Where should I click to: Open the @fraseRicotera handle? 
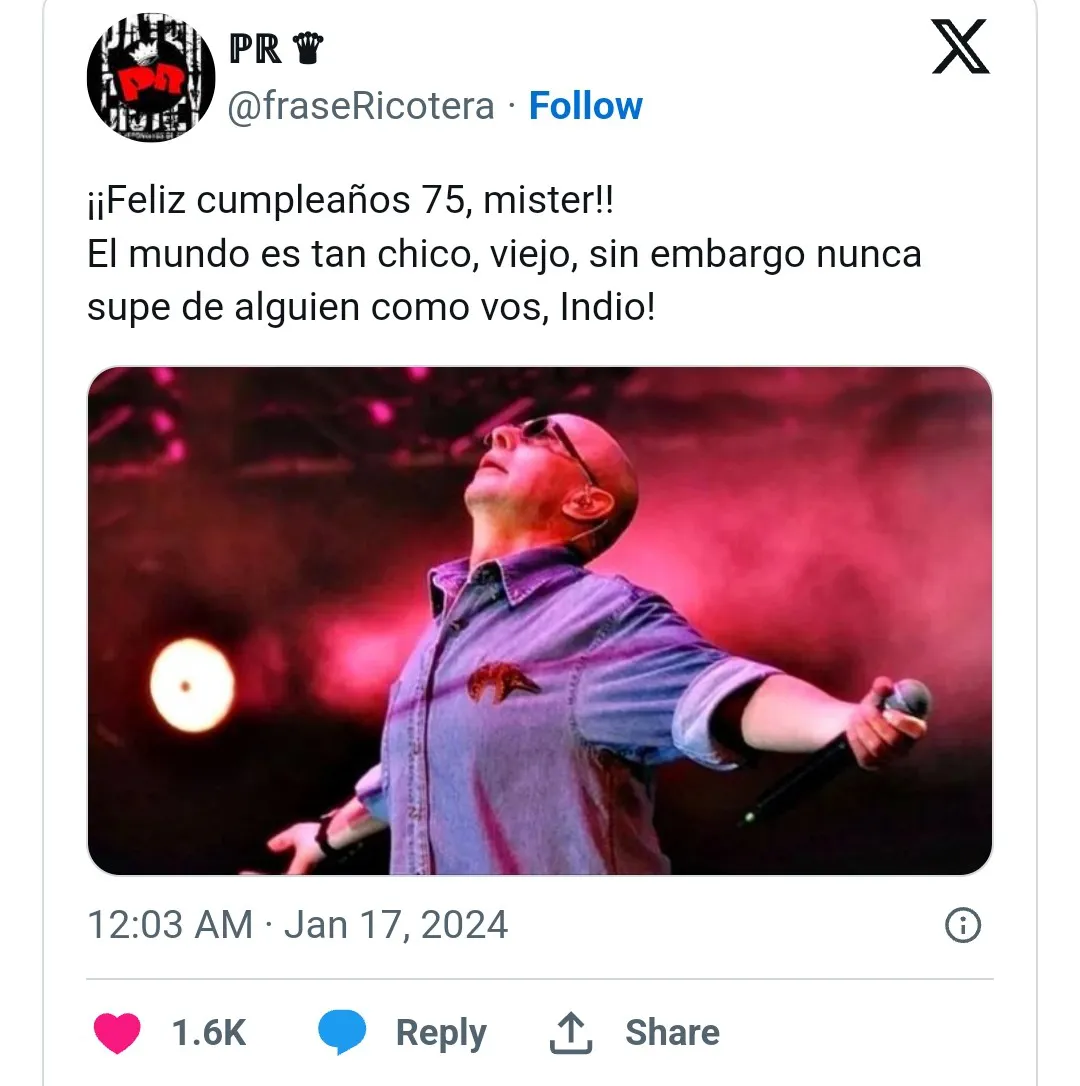[361, 106]
